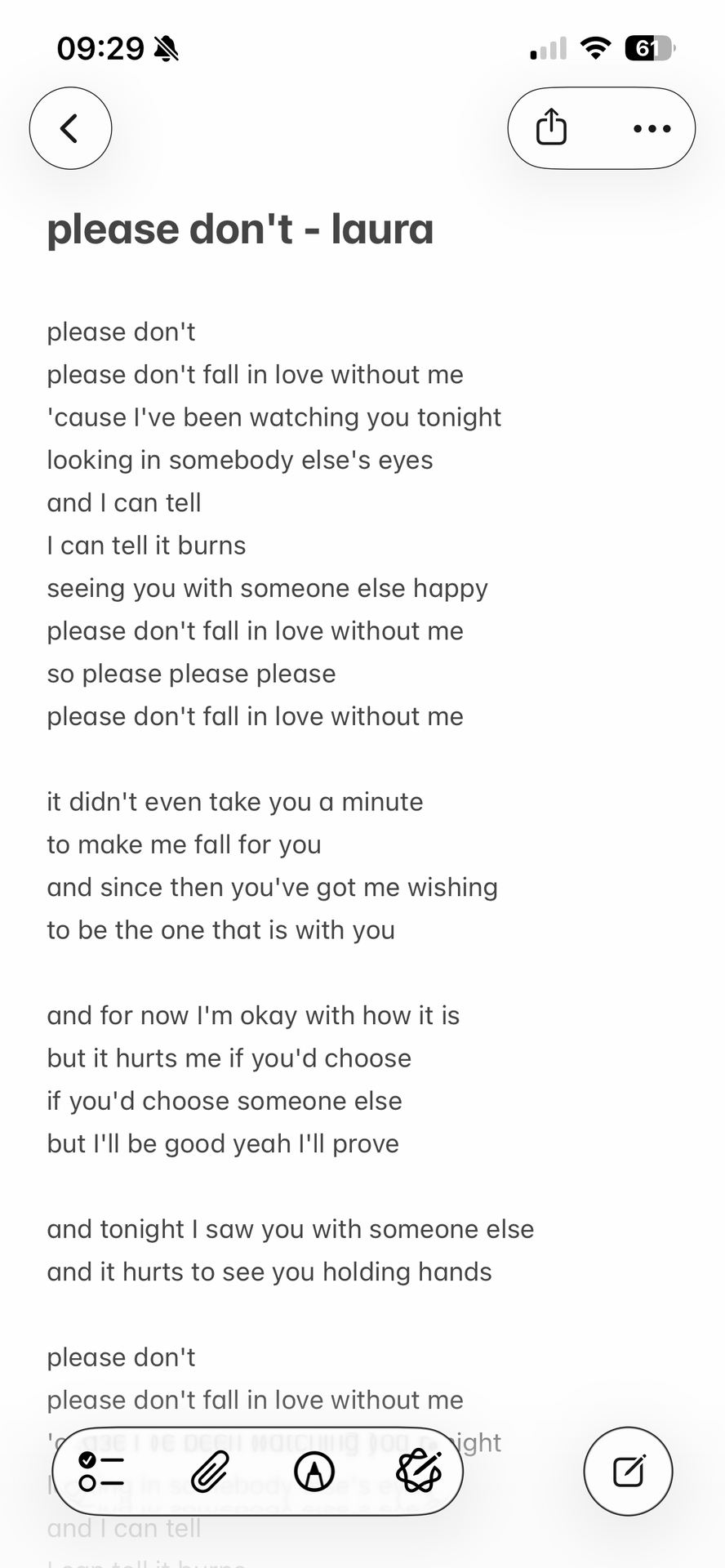The image size is (725, 1568).
Task: Attach a file with the paperclip
Action: click(x=210, y=1472)
